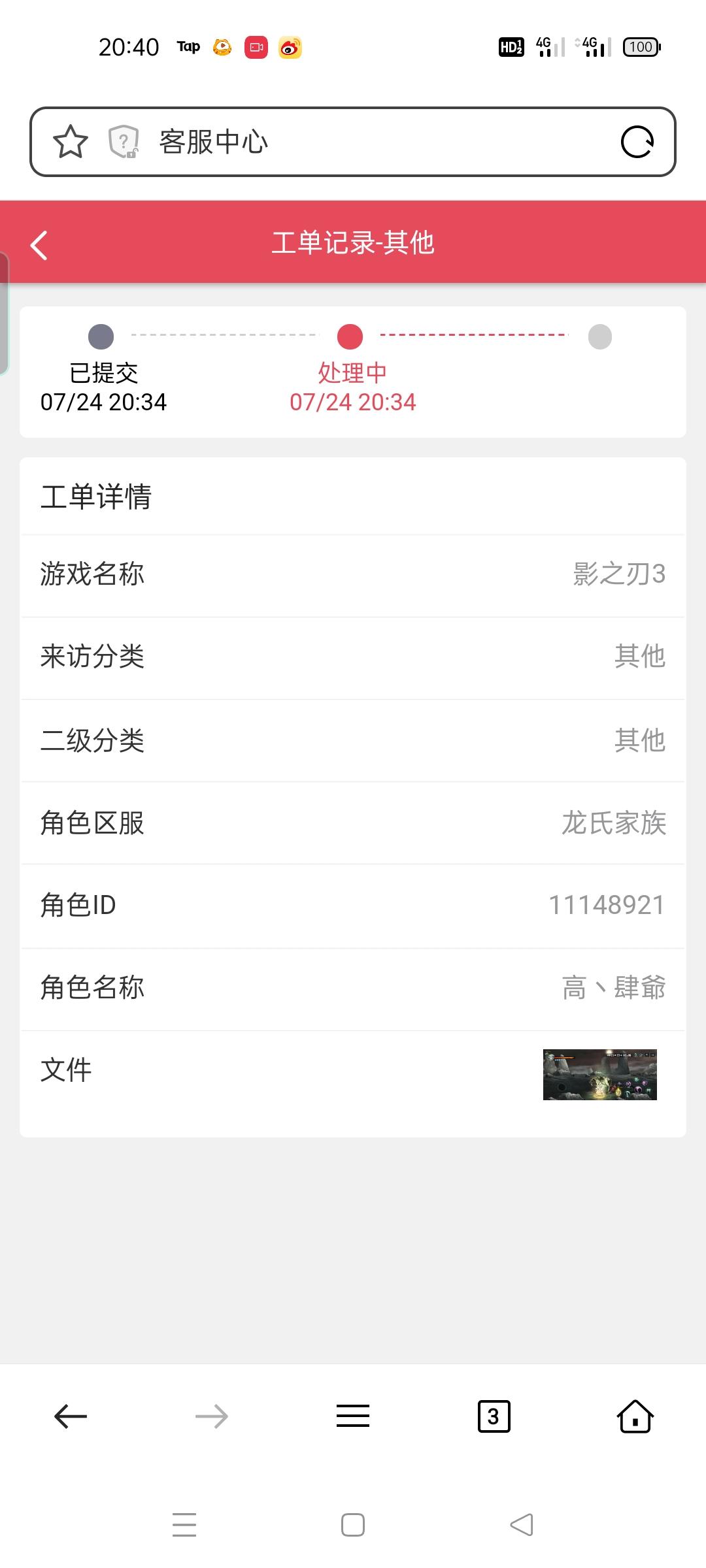Open the tab switcher showing 3 tabs
This screenshot has height=1568, width=706.
coord(494,1416)
